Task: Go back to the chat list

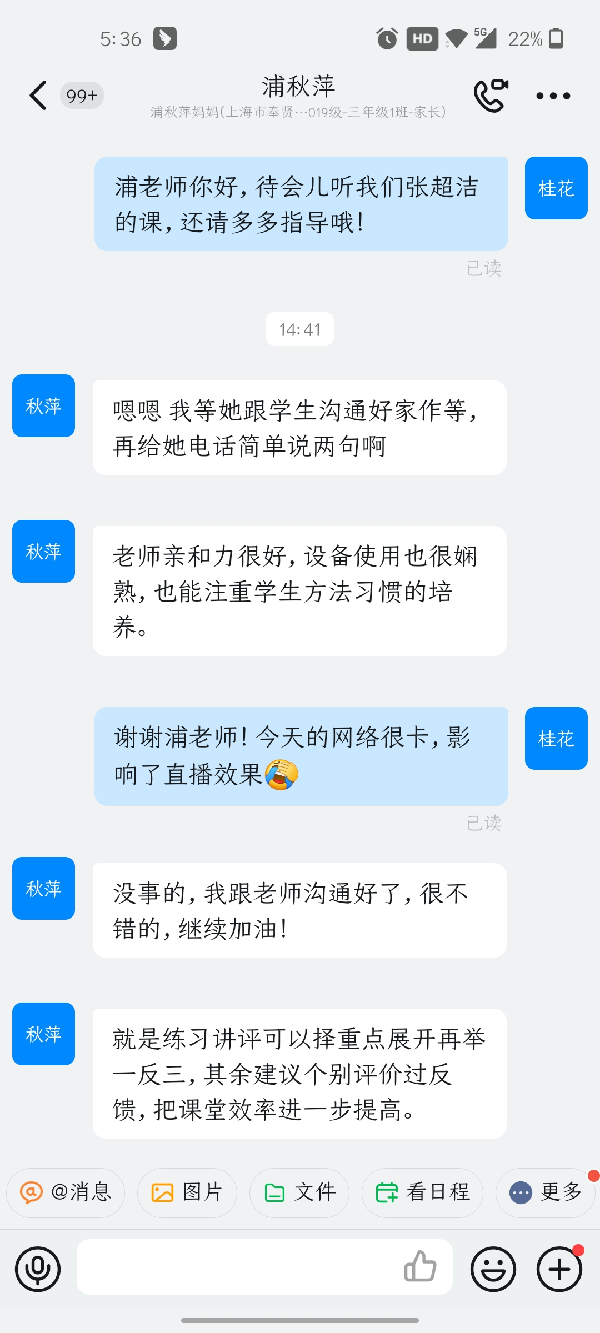Action: pyautogui.click(x=38, y=96)
